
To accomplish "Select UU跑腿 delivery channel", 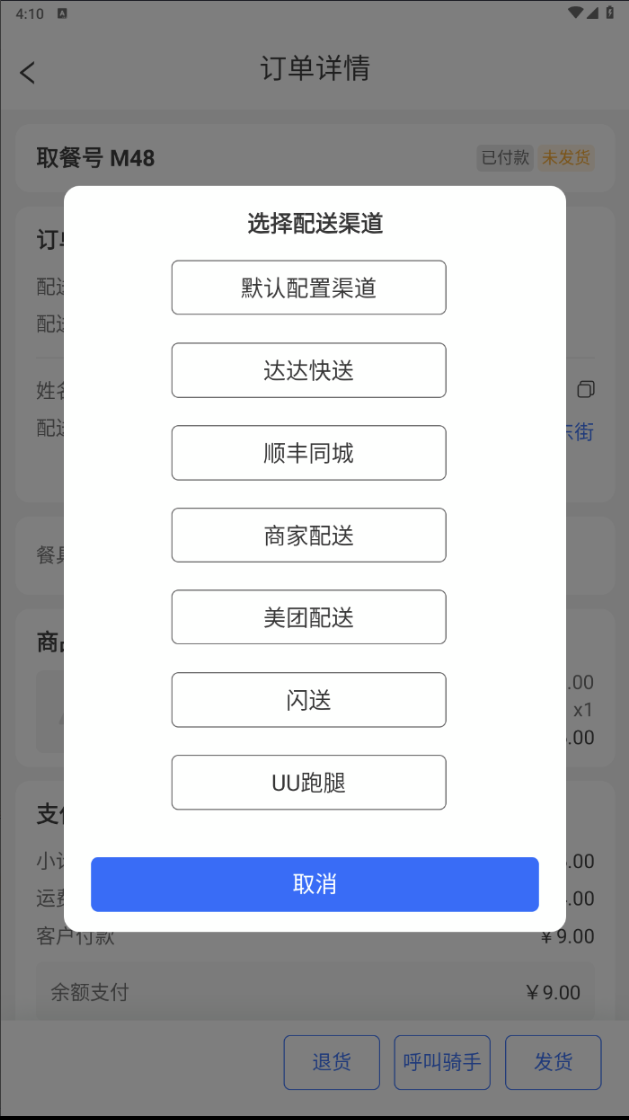I will tap(308, 783).
